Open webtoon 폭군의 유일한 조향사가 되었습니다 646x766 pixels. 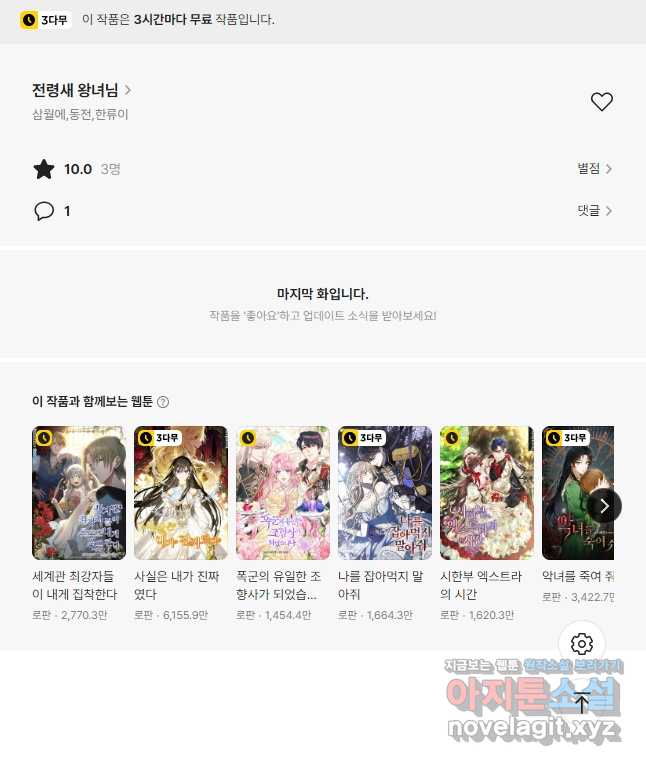click(282, 493)
